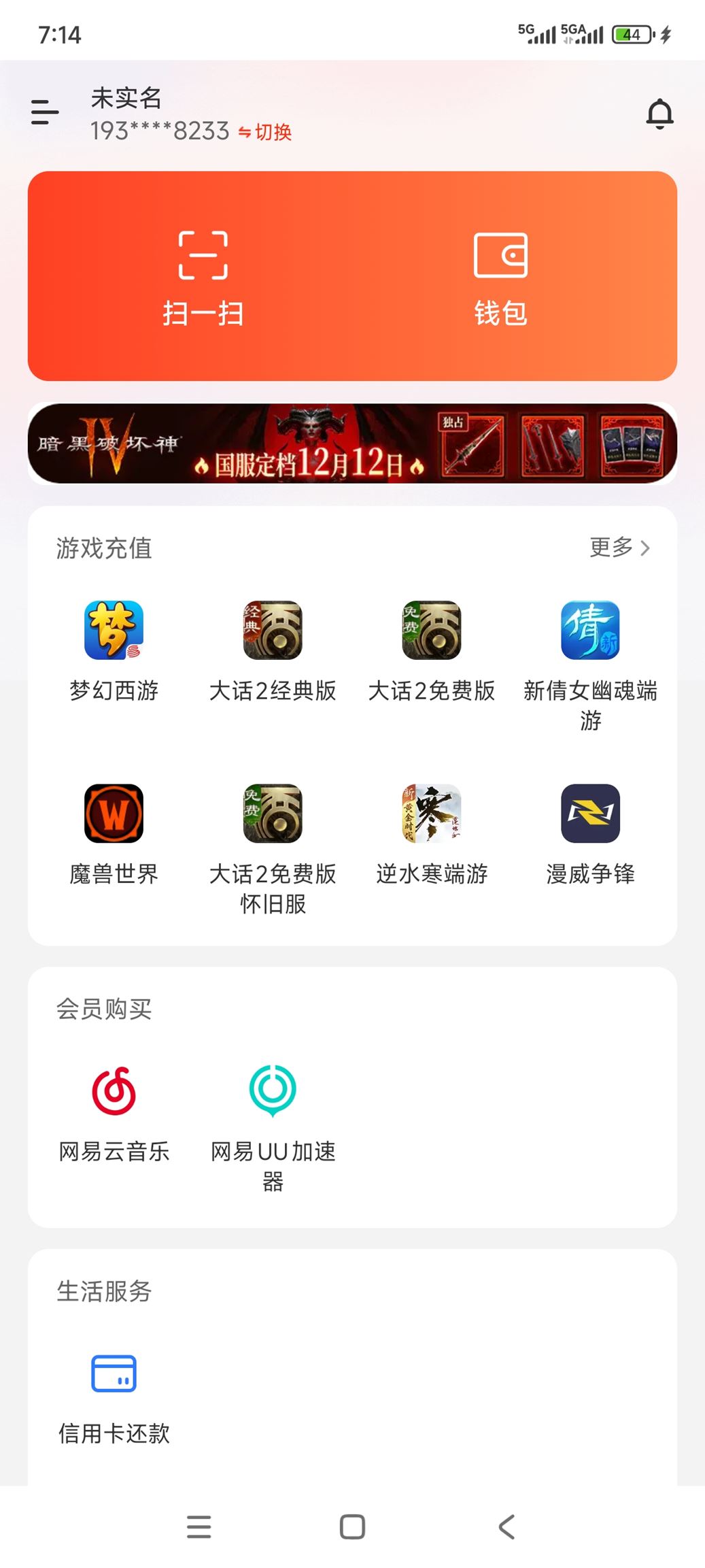Select 漫威争锋 for recharge
The image size is (705, 1568).
point(590,833)
